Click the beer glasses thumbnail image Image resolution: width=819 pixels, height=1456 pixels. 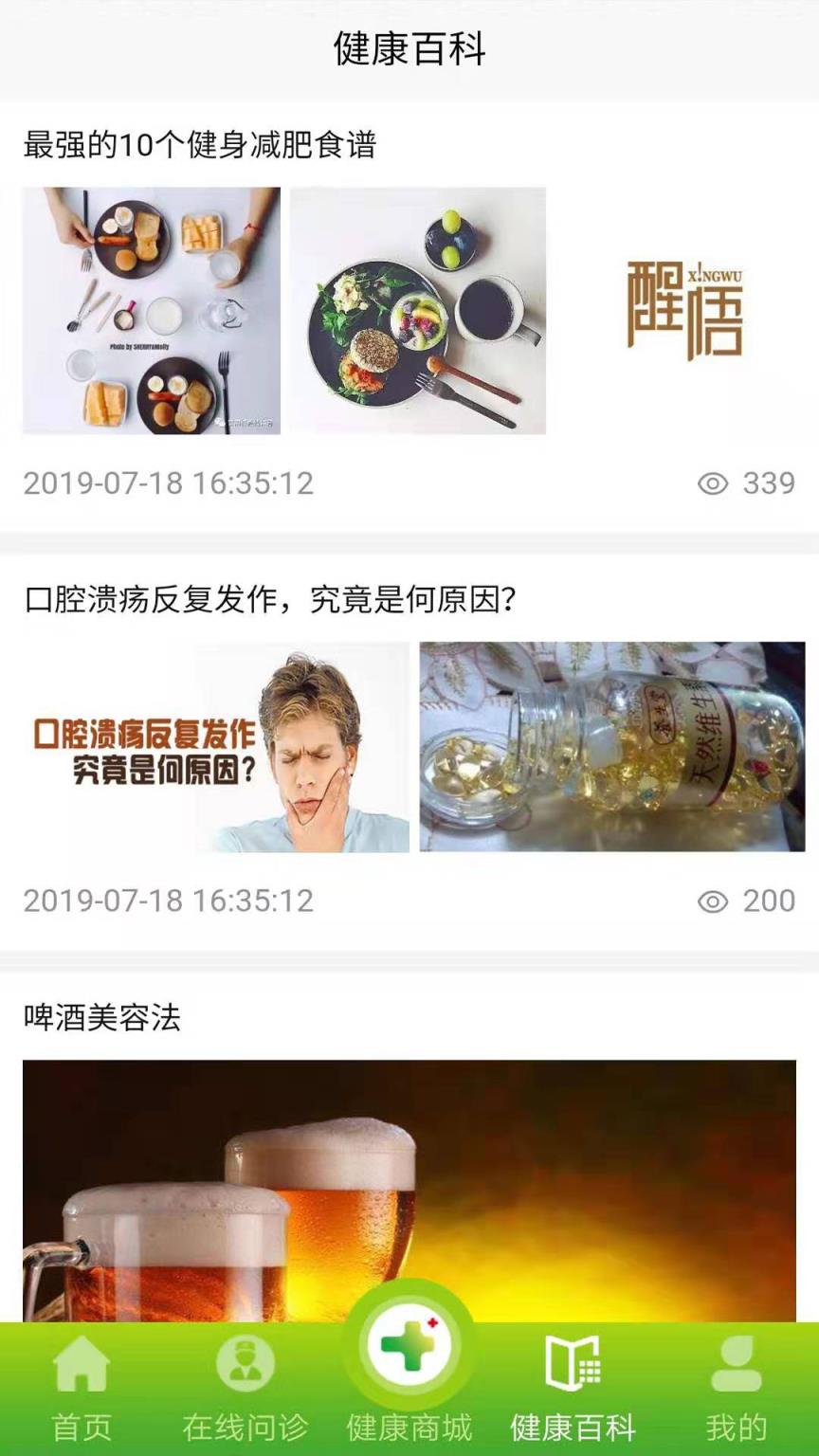pos(409,1185)
